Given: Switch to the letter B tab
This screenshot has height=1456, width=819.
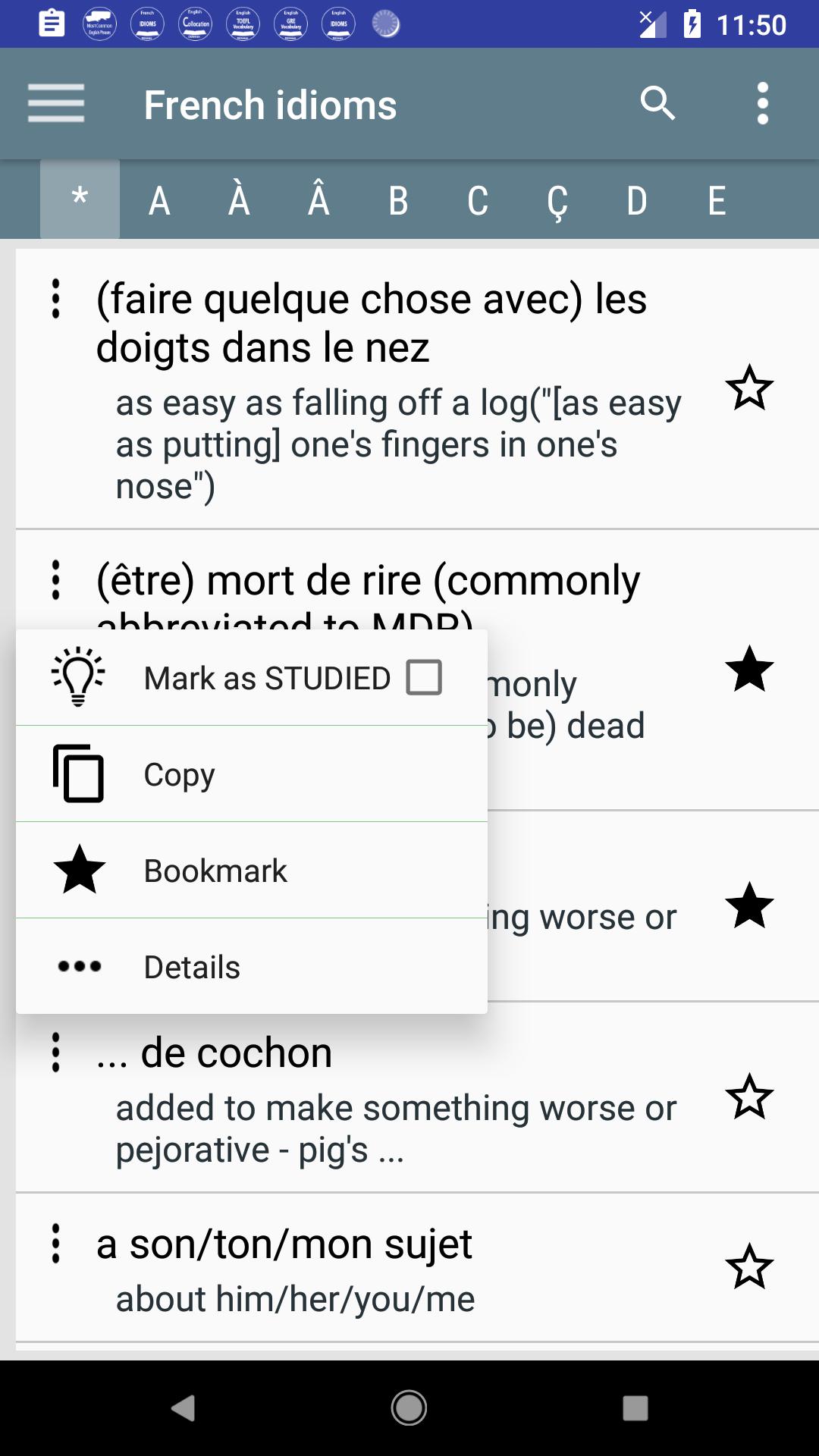Looking at the screenshot, I should (398, 201).
